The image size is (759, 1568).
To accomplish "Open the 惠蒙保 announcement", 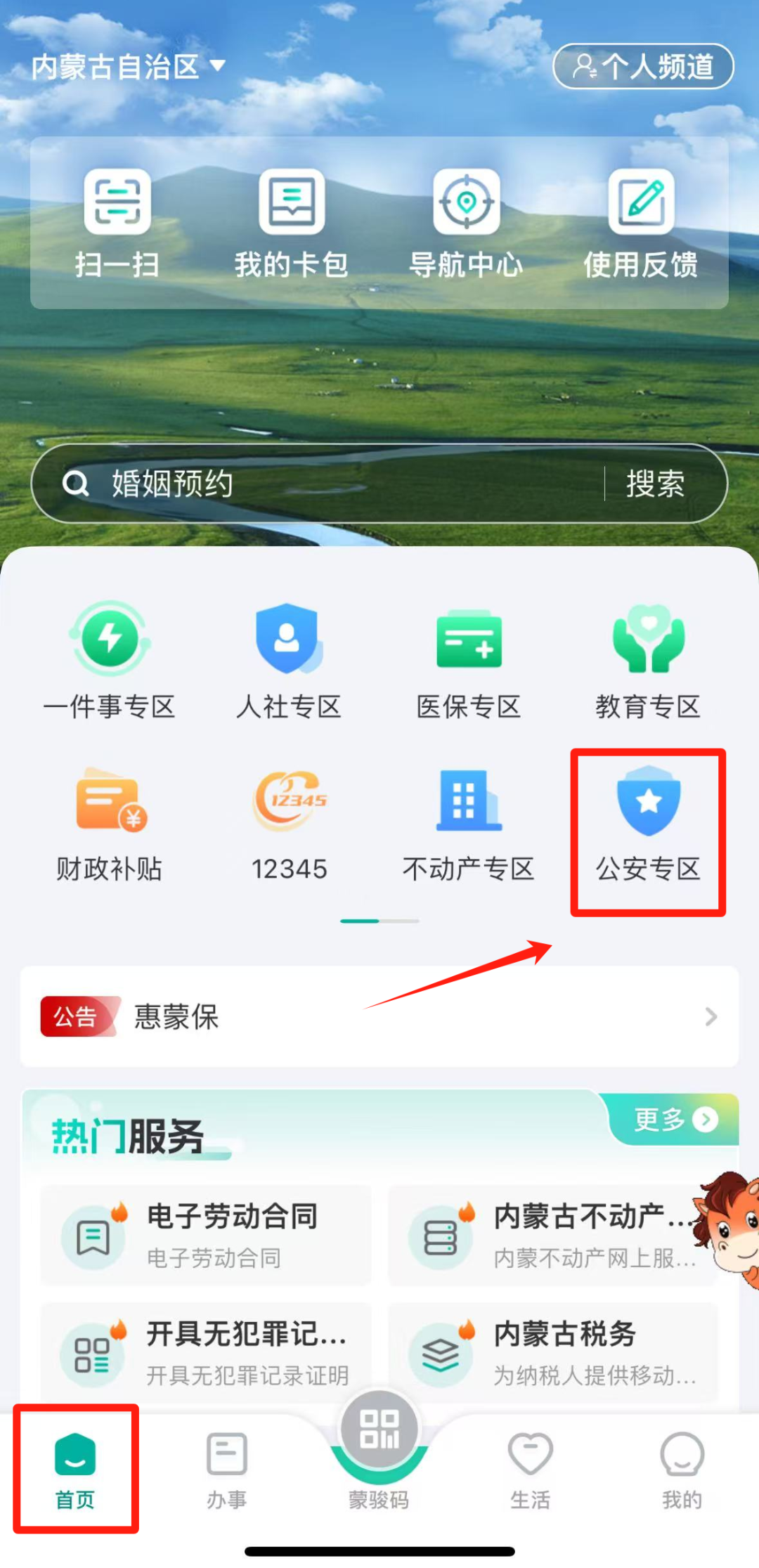I will click(379, 1016).
